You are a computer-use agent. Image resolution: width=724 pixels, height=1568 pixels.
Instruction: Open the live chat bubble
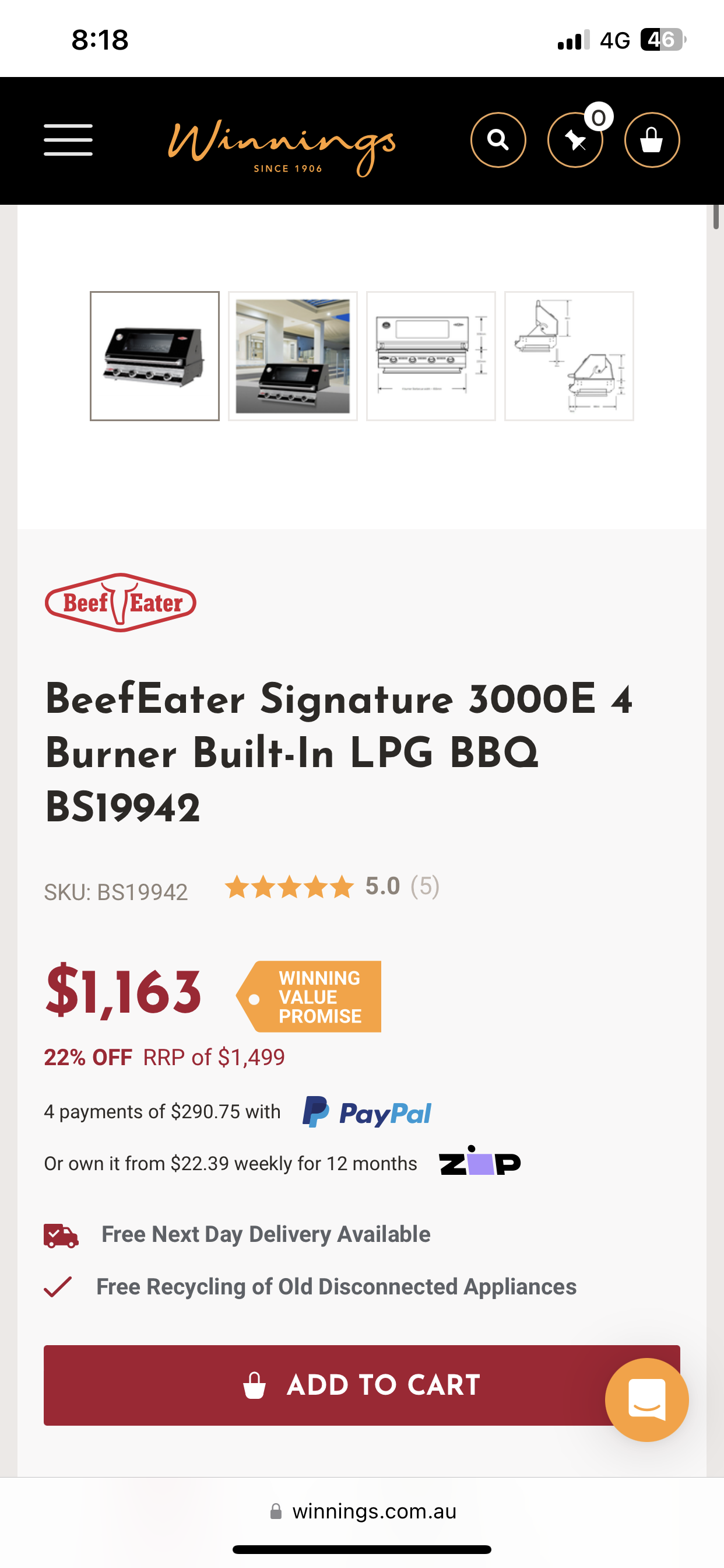(x=646, y=1399)
